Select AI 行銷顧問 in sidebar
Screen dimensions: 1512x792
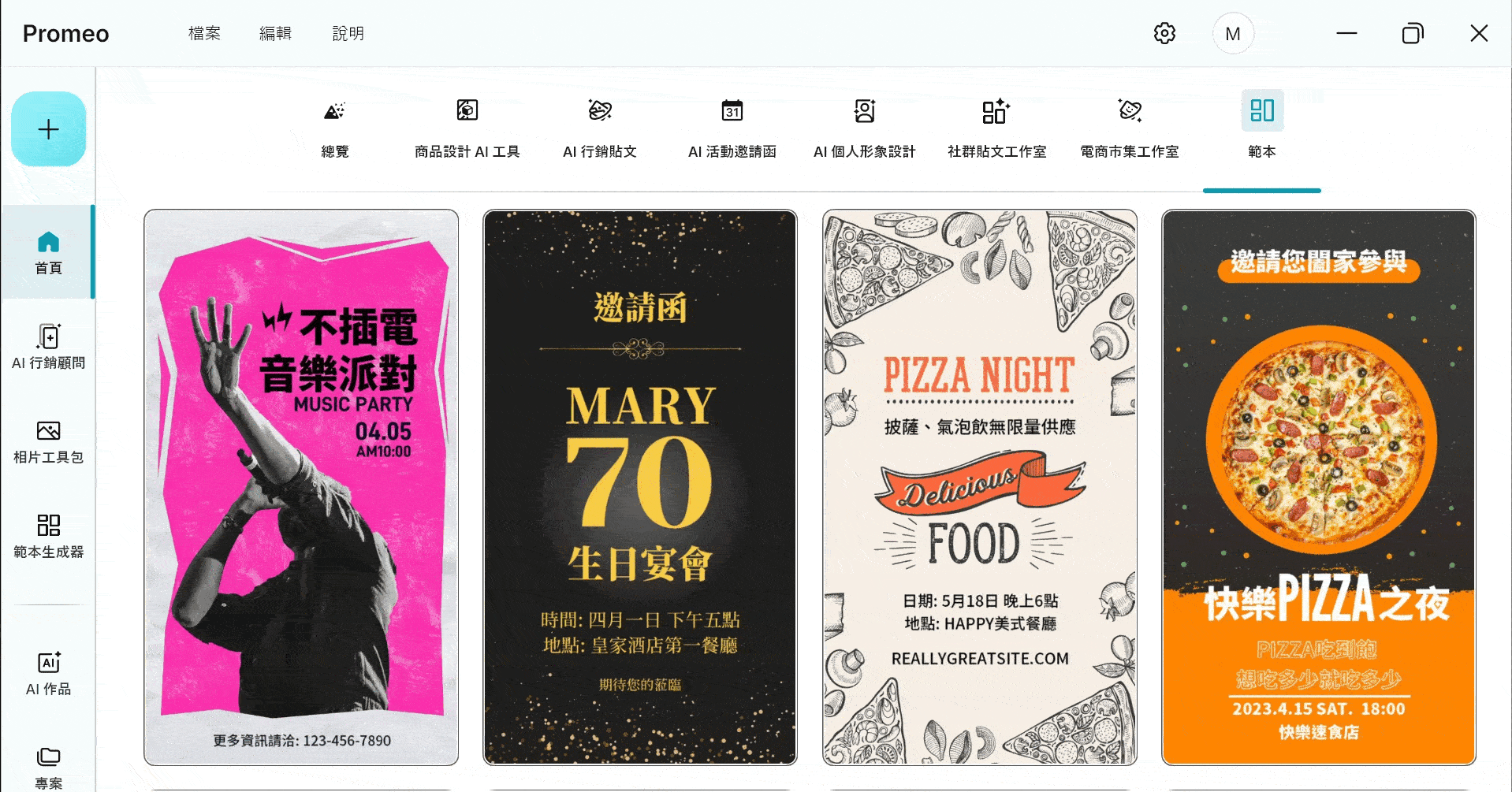pyautogui.click(x=48, y=347)
